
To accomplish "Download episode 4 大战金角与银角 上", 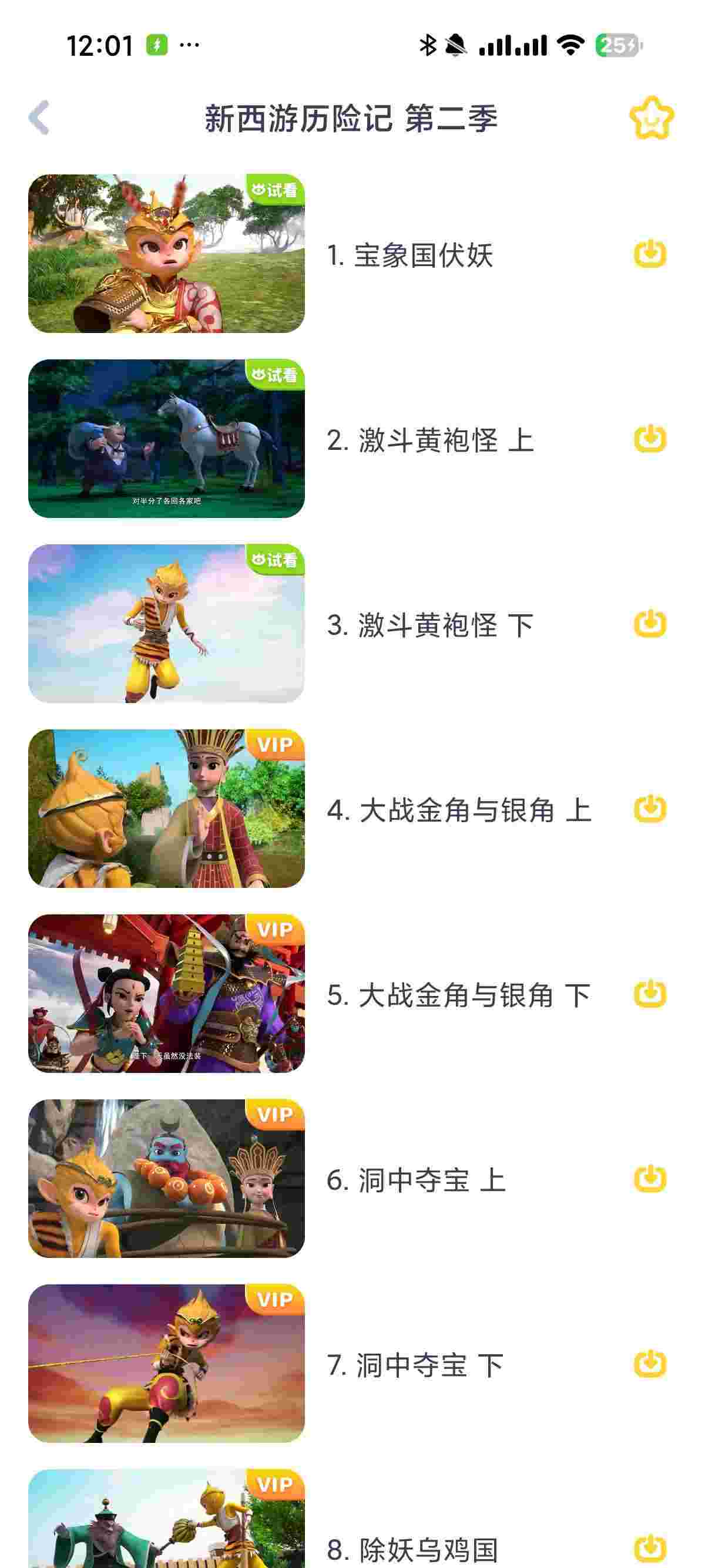I will (x=650, y=809).
